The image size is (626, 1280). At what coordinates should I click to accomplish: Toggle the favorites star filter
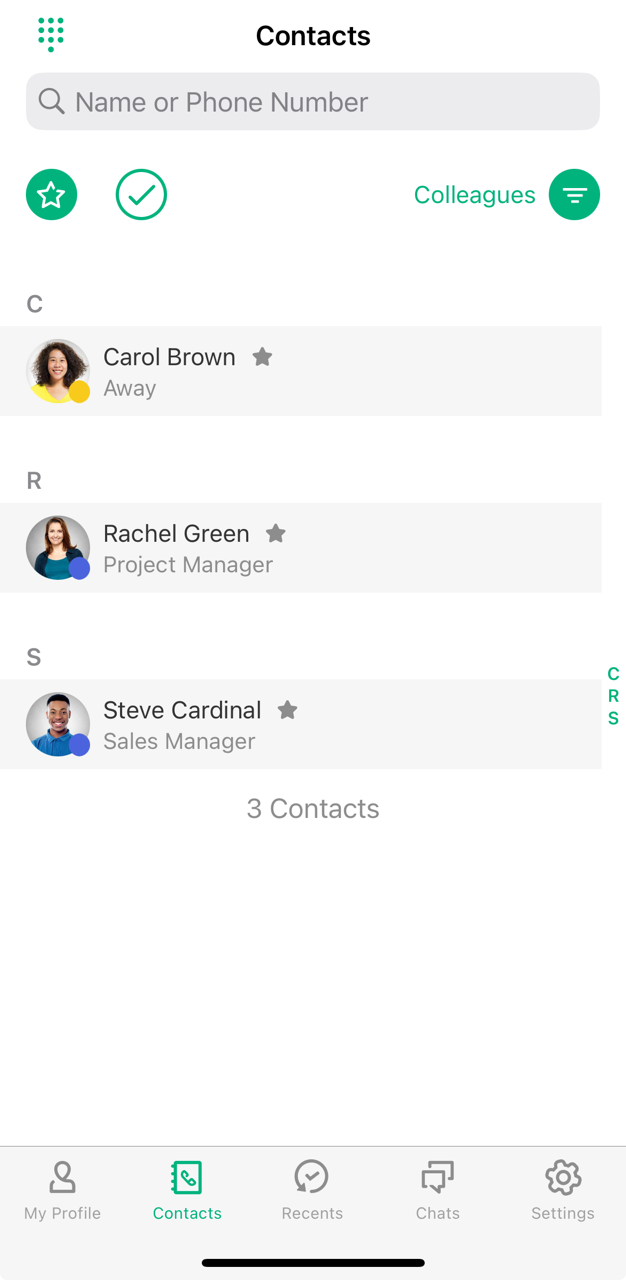point(51,194)
